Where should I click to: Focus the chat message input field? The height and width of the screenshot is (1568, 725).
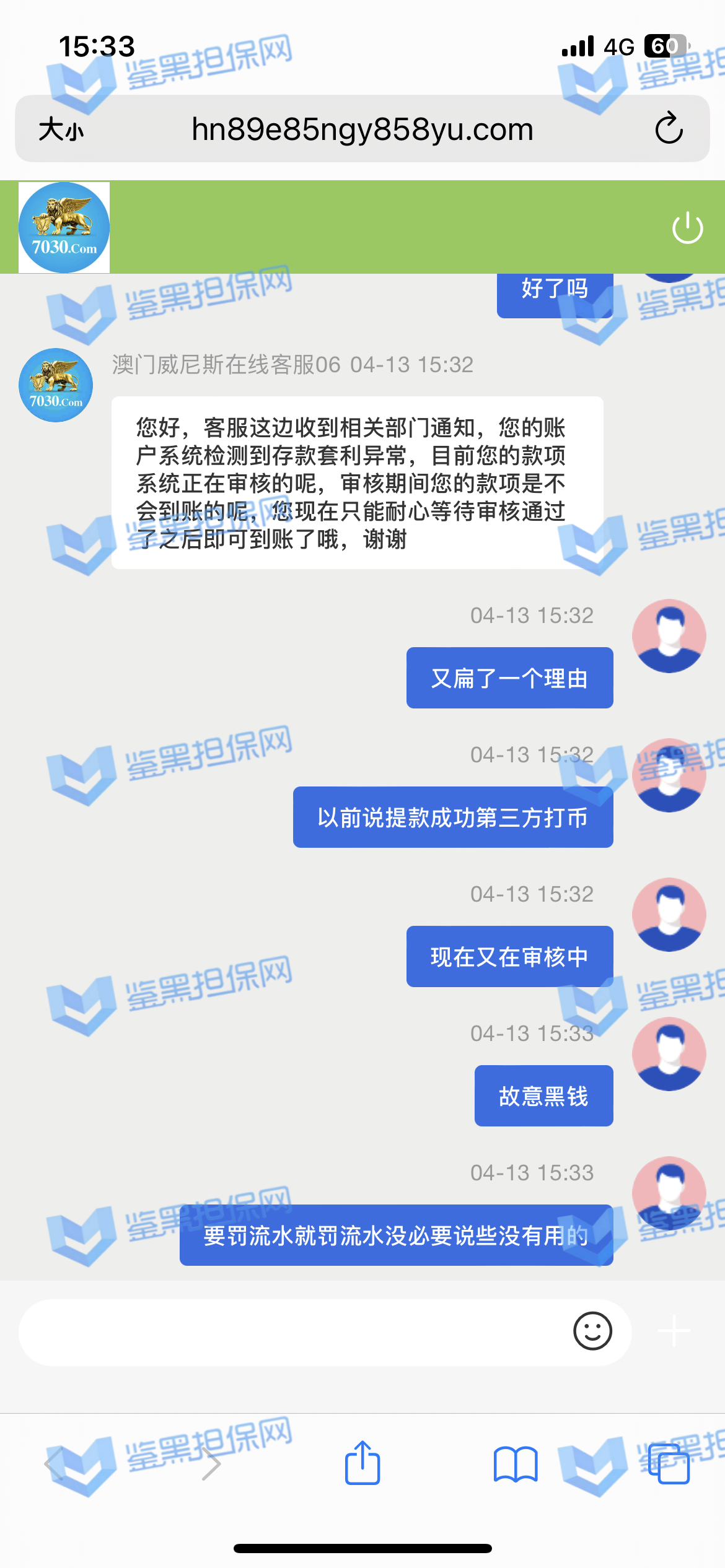[x=291, y=1332]
